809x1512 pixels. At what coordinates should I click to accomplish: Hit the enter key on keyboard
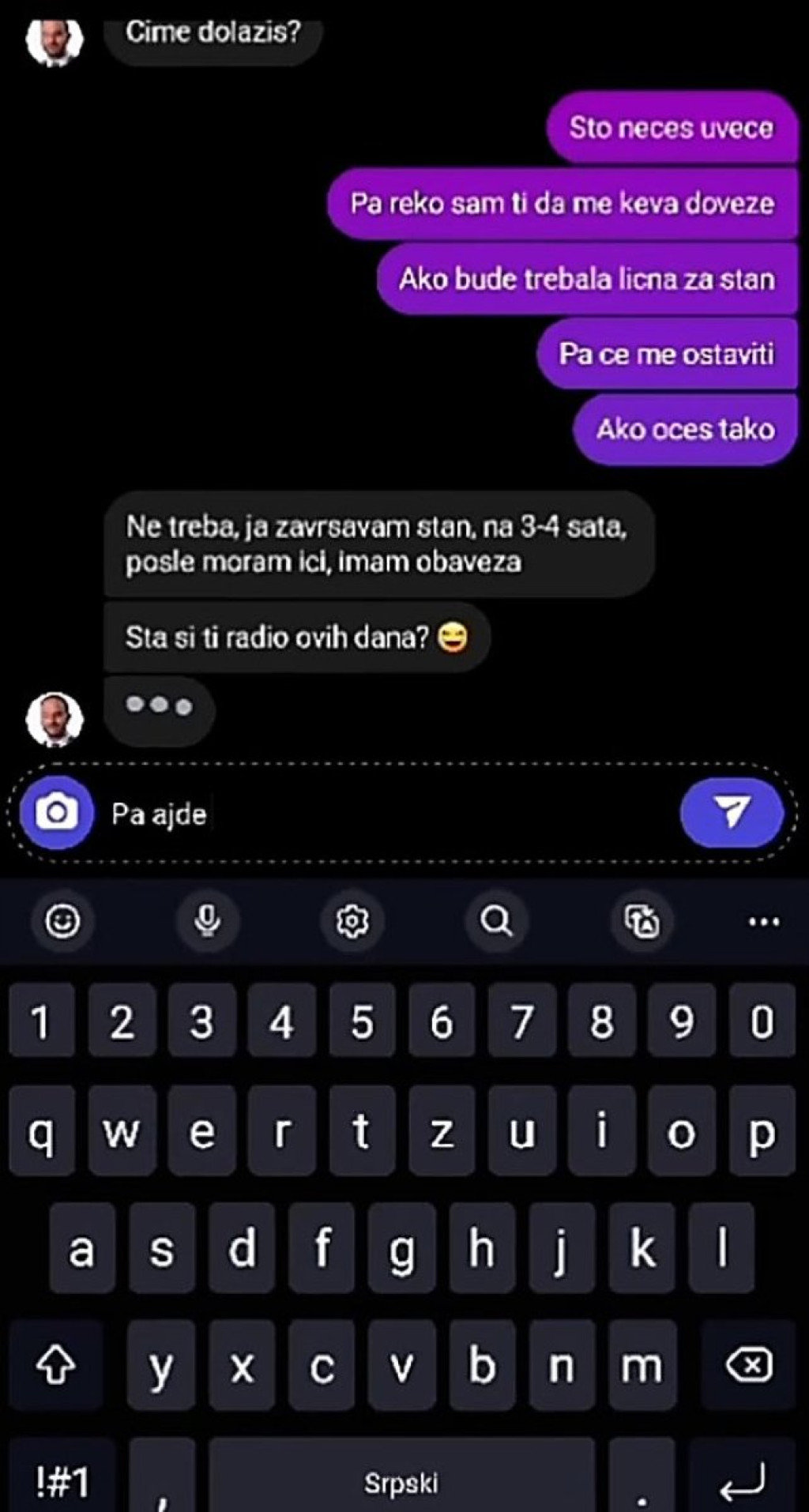[x=743, y=1481]
